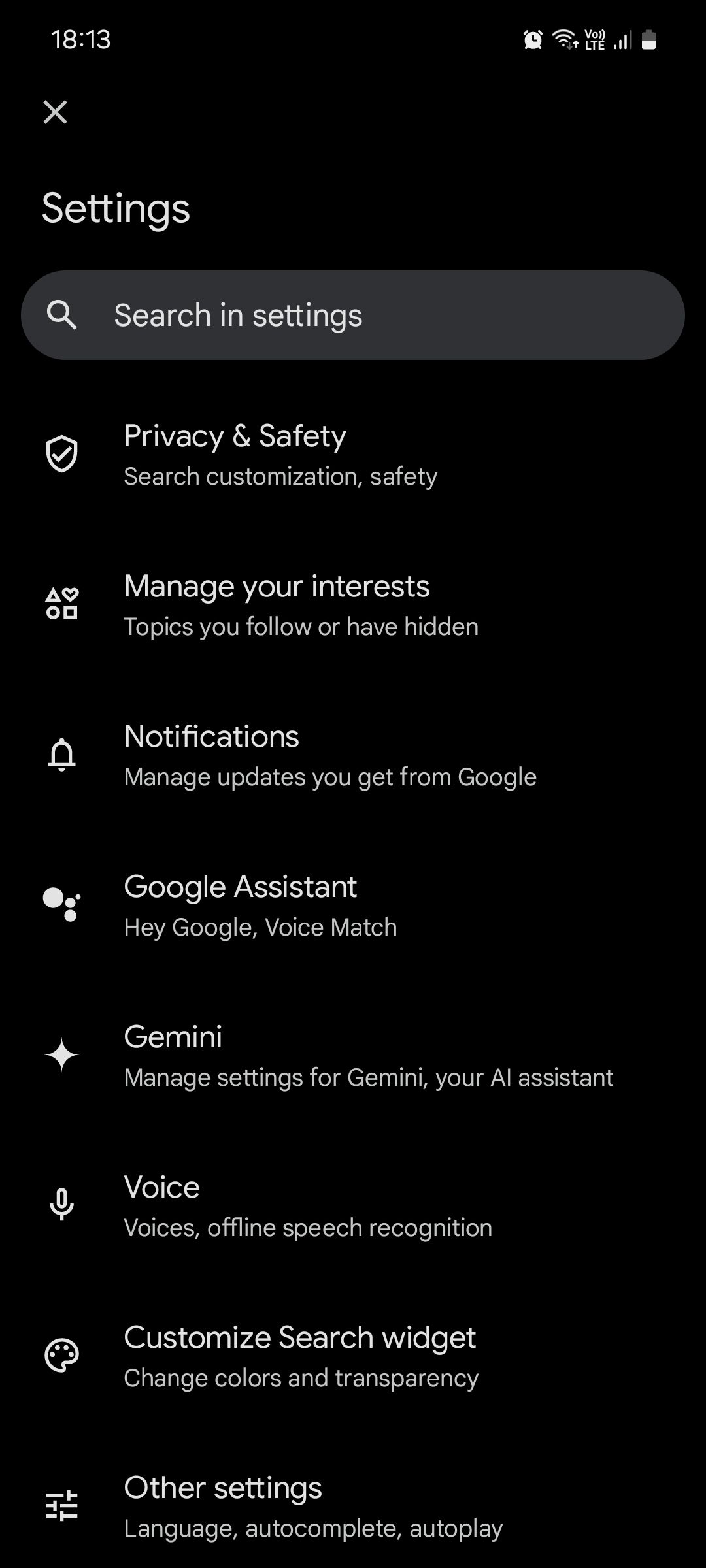Open Customize Search widget to change colors

[x=300, y=1356]
